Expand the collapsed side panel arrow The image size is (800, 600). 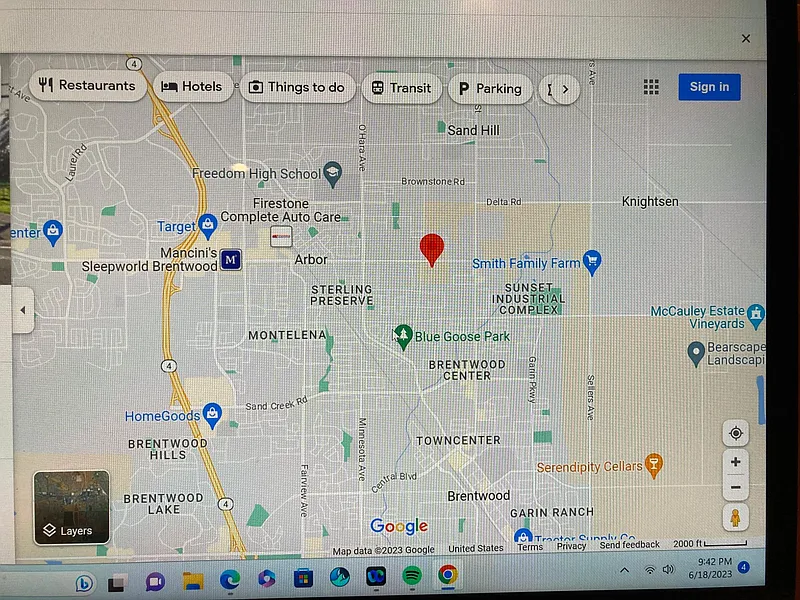23,310
